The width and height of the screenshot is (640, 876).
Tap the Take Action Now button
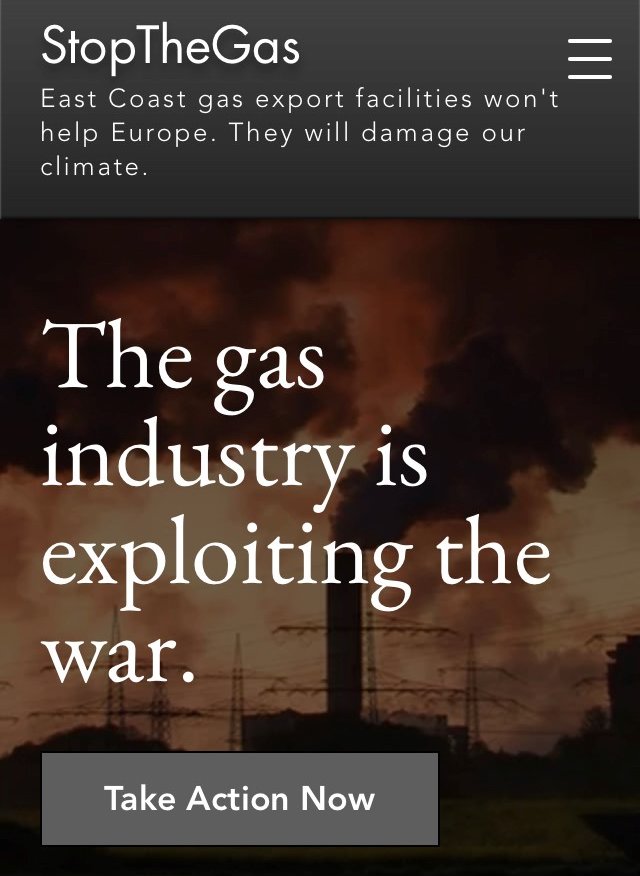[240, 799]
